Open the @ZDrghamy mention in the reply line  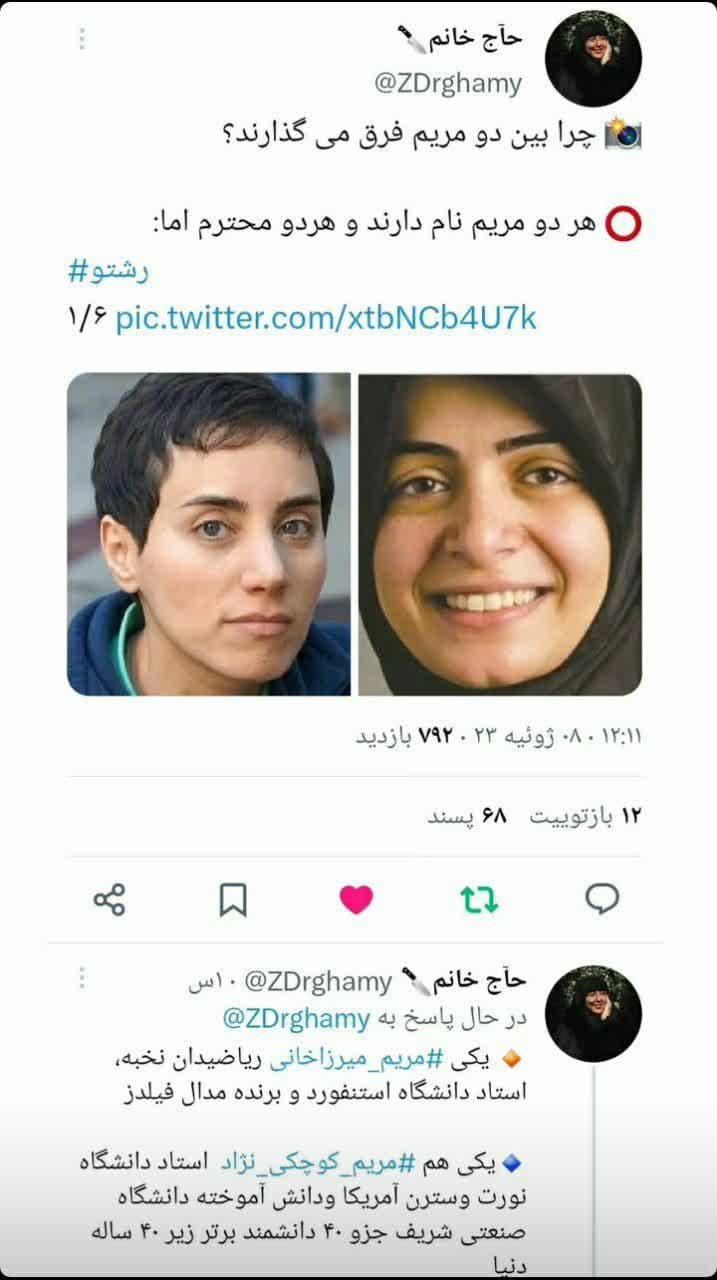[295, 1019]
